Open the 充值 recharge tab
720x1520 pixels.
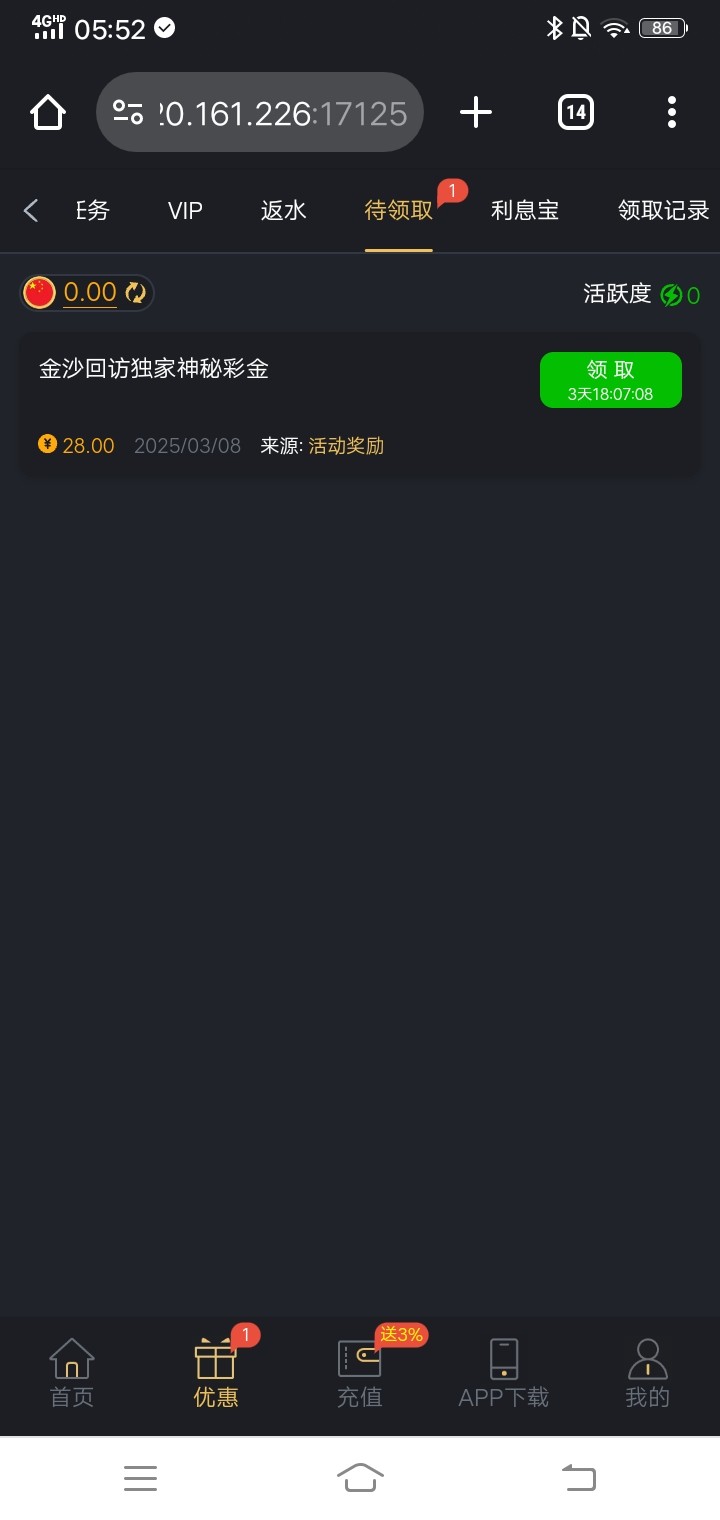click(x=360, y=1374)
